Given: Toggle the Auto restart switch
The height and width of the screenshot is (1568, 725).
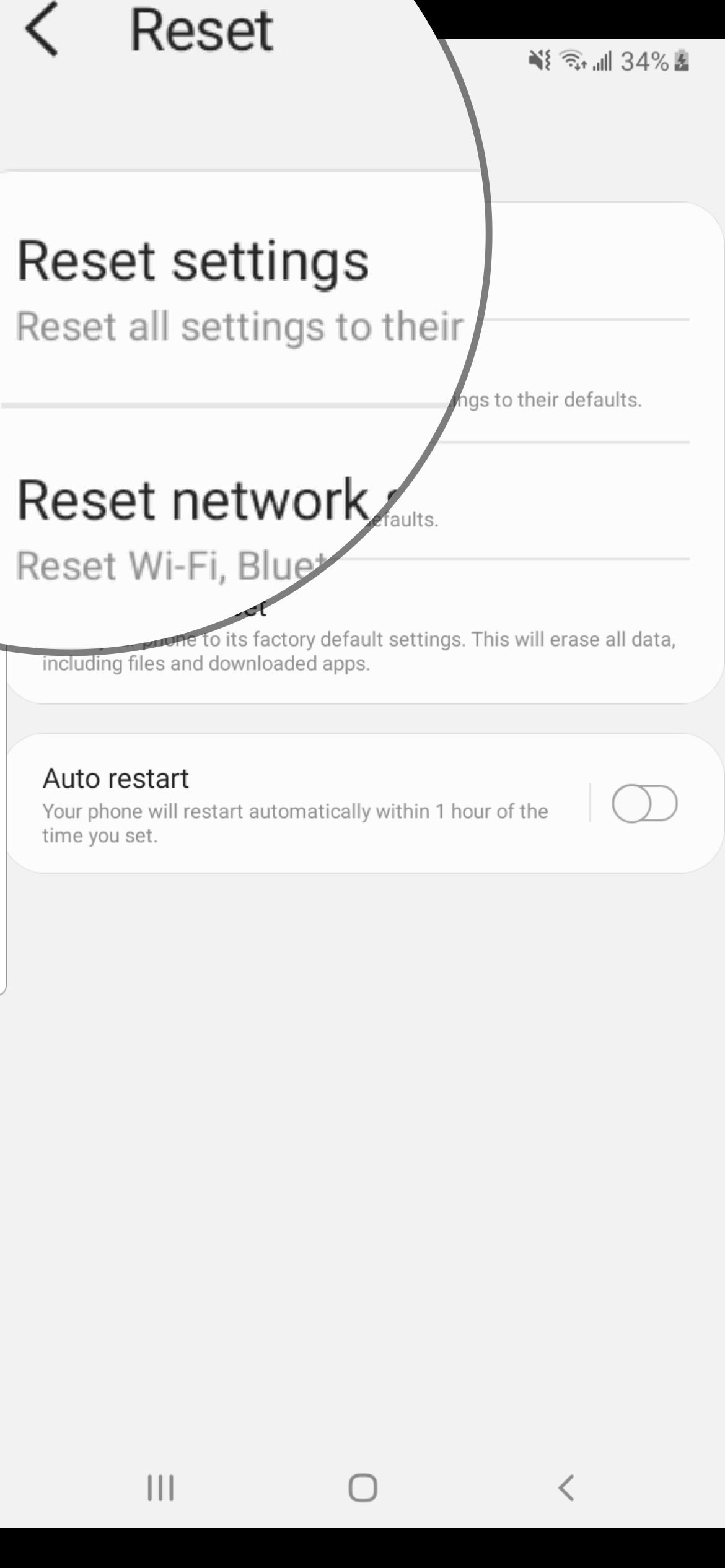Looking at the screenshot, I should (x=644, y=803).
